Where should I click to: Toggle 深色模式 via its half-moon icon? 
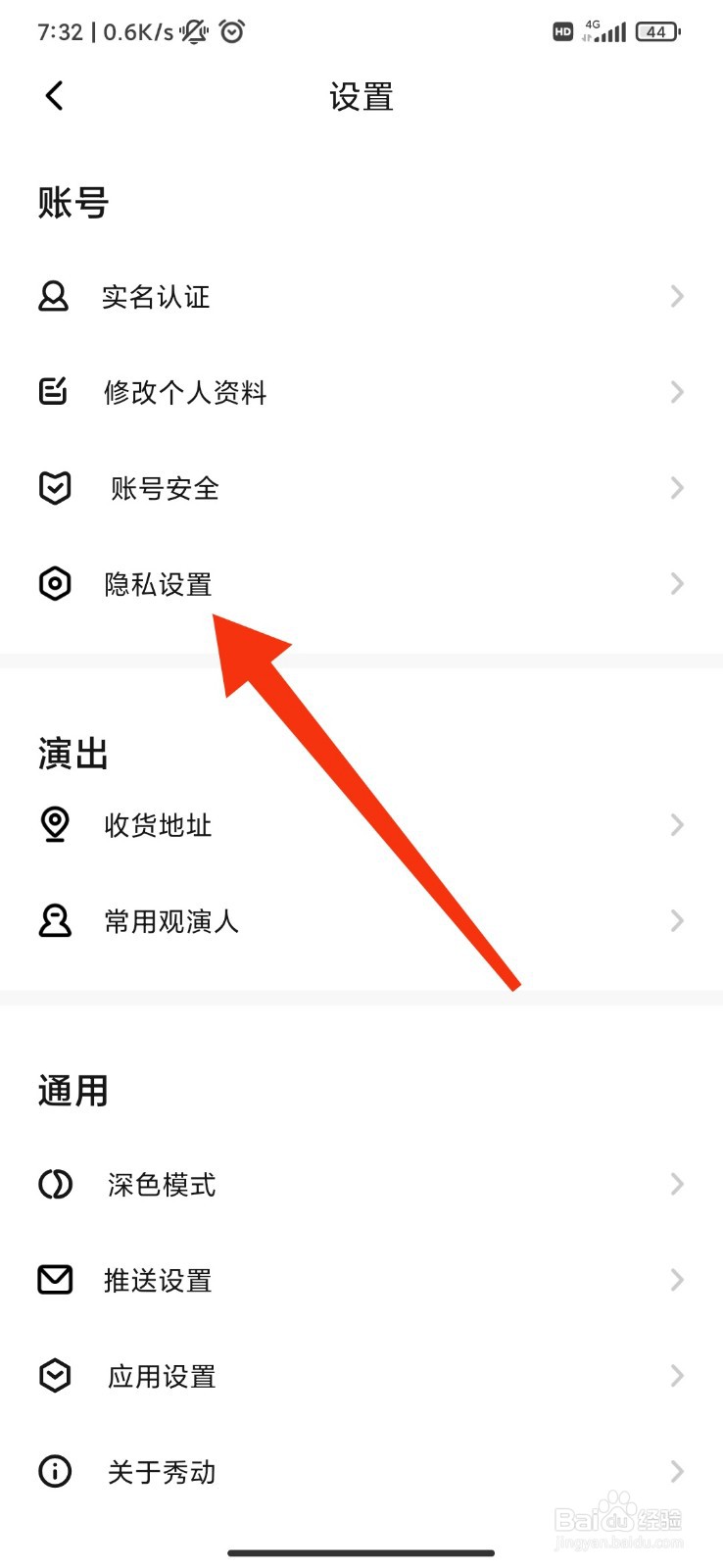click(x=54, y=1184)
